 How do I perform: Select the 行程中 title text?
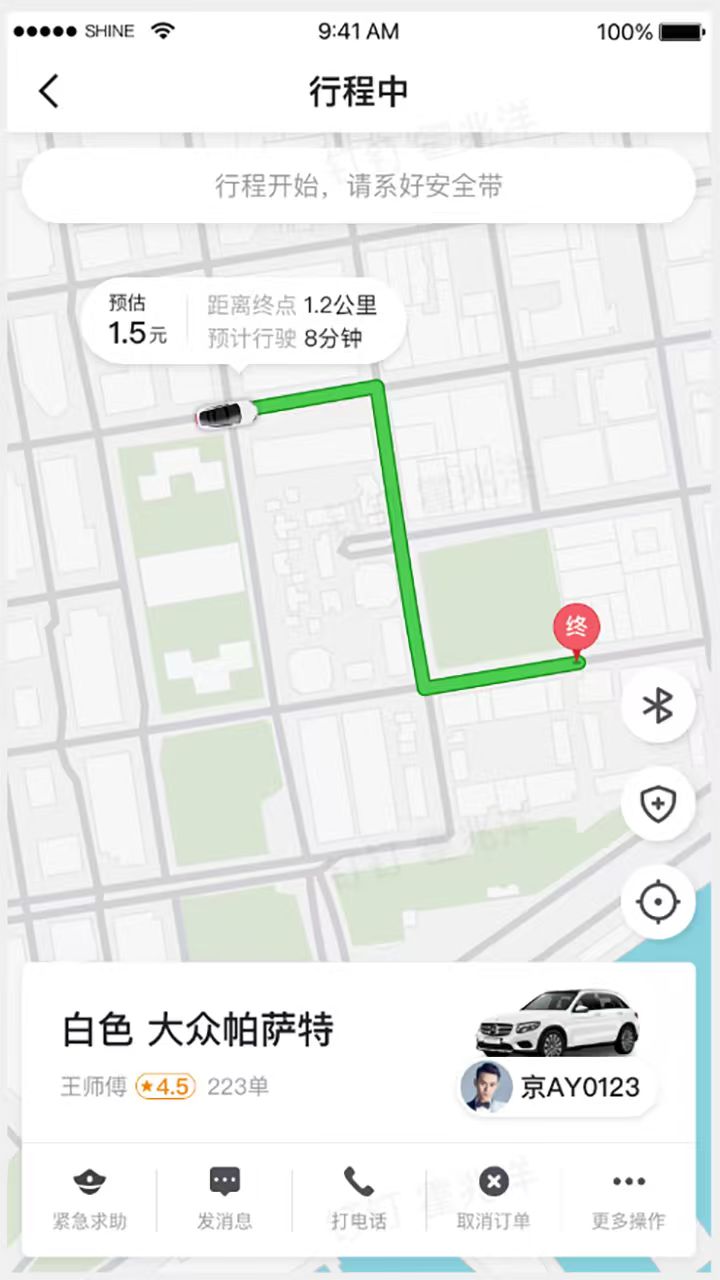coord(360,90)
